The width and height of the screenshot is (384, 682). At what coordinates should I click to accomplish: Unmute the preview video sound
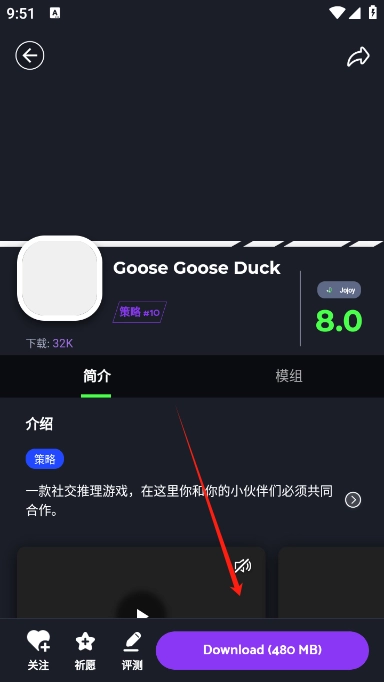point(243,566)
